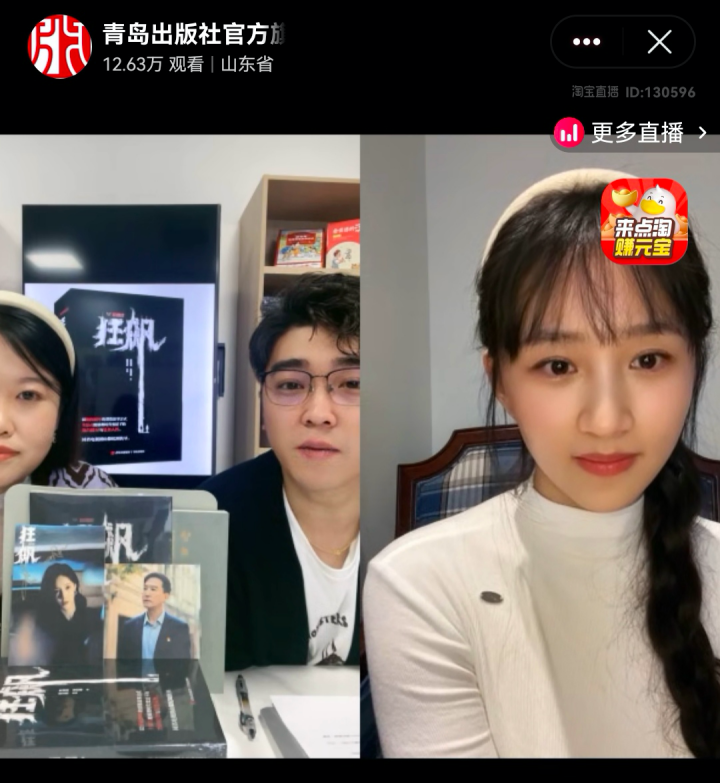Tap the 来点淘赚元宝 promo icon
Image resolution: width=720 pixels, height=783 pixels.
pos(643,221)
